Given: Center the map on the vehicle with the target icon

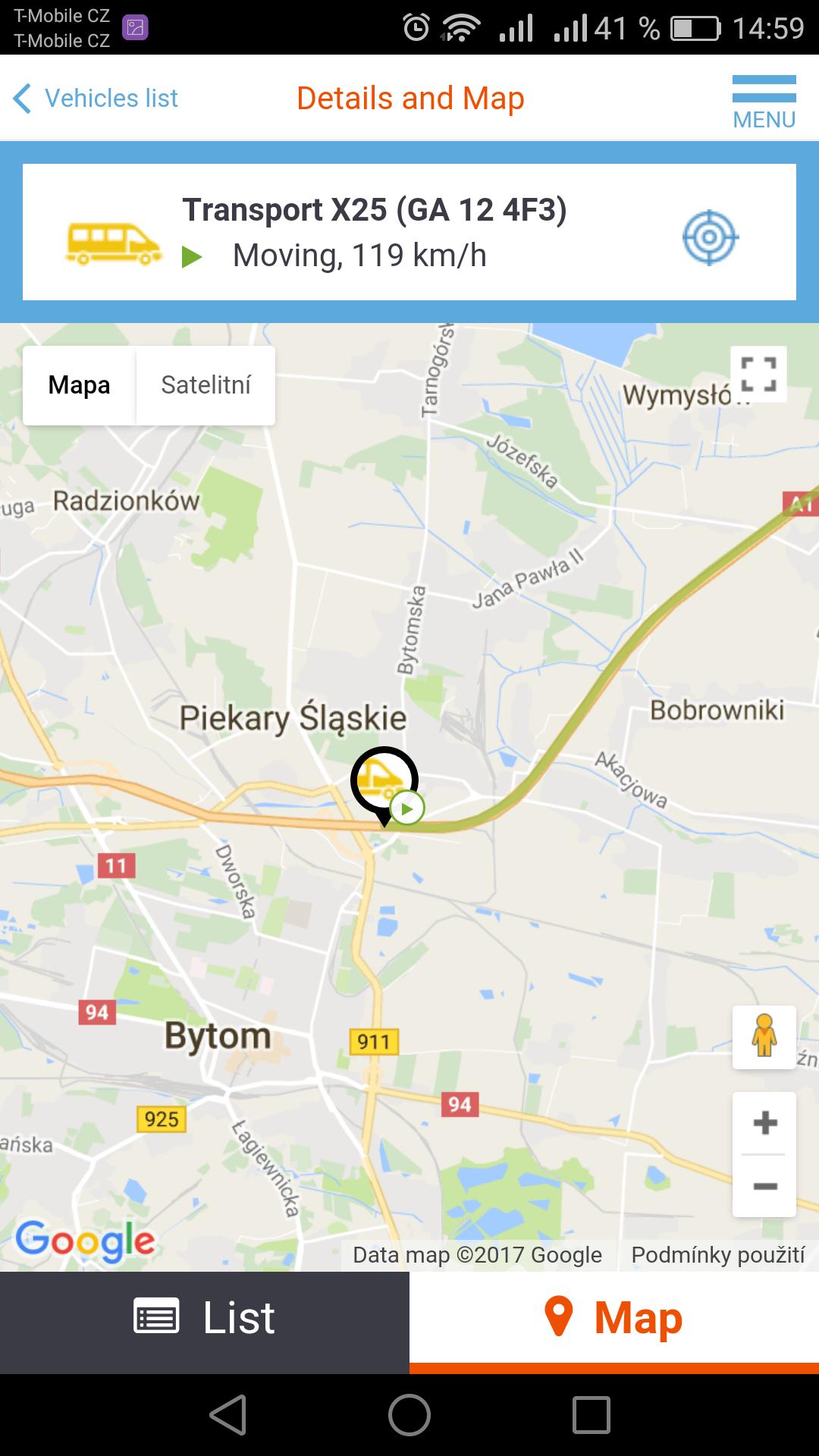Looking at the screenshot, I should click(711, 237).
